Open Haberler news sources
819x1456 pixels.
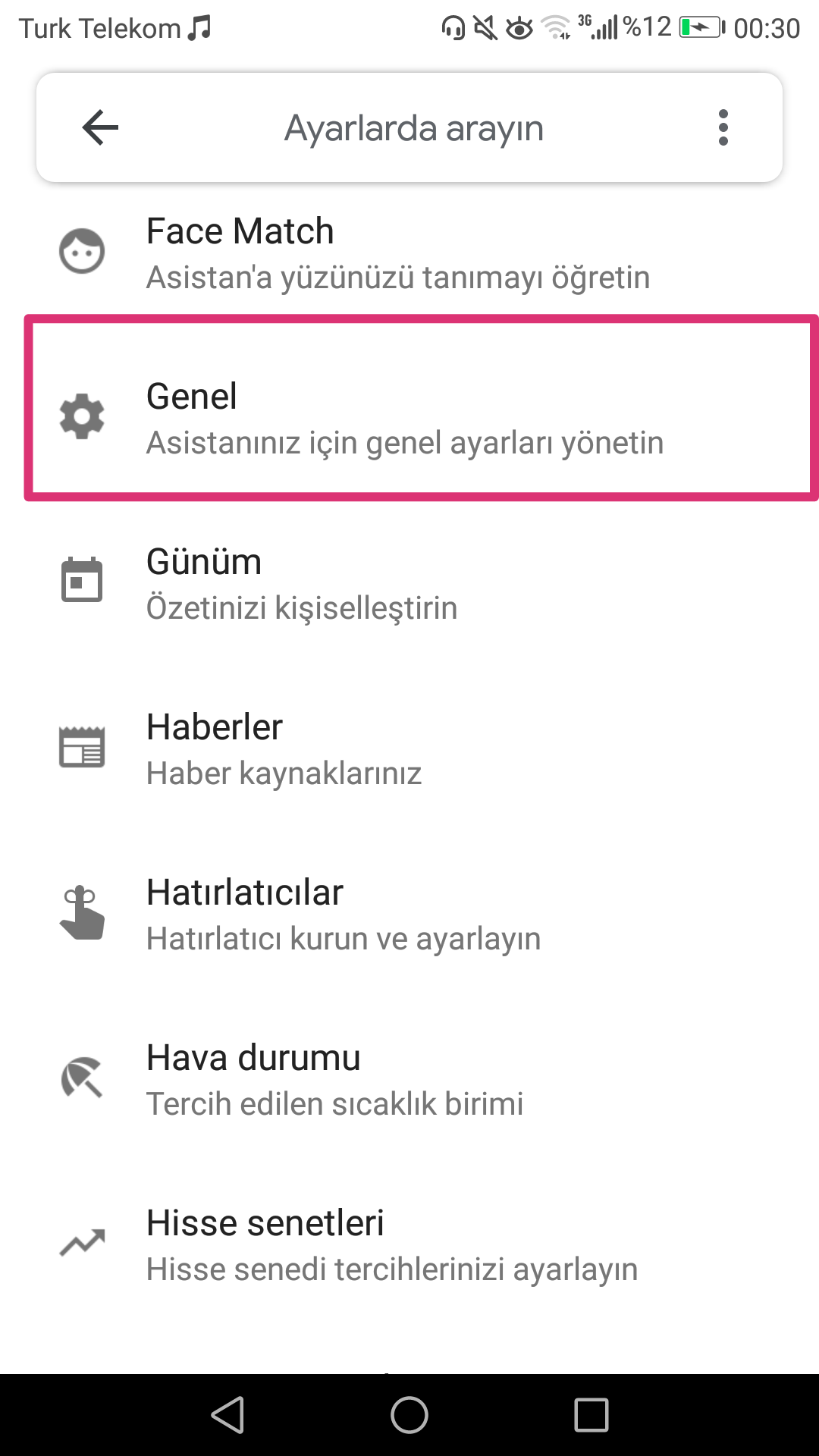pyautogui.click(x=409, y=748)
